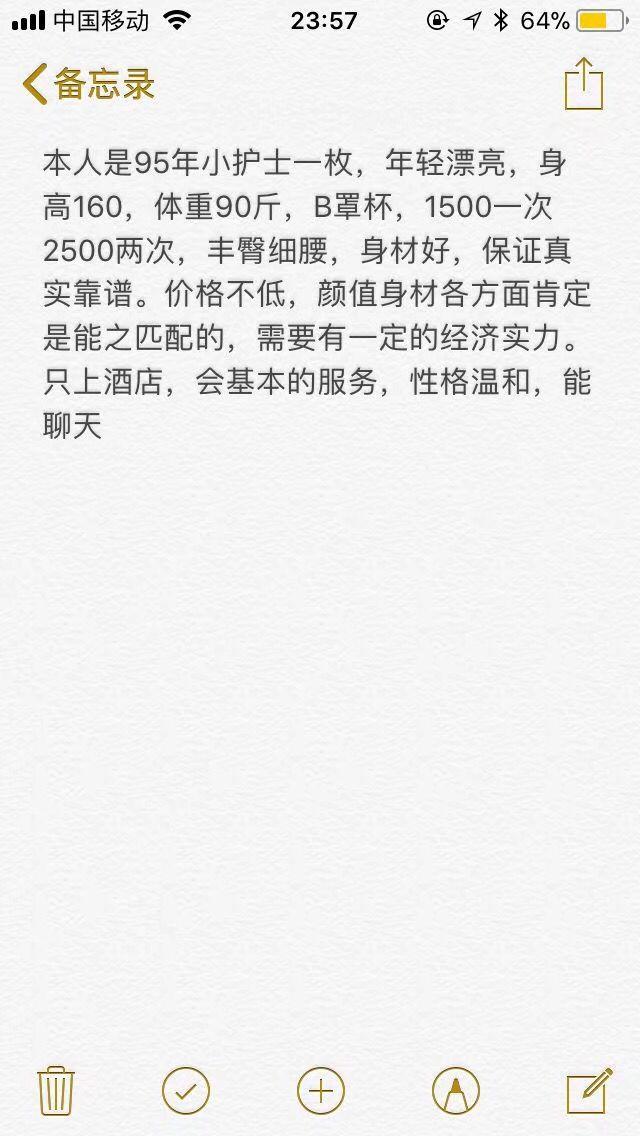The image size is (640, 1136).
Task: Add a checklist to the note
Action: pos(186,1090)
